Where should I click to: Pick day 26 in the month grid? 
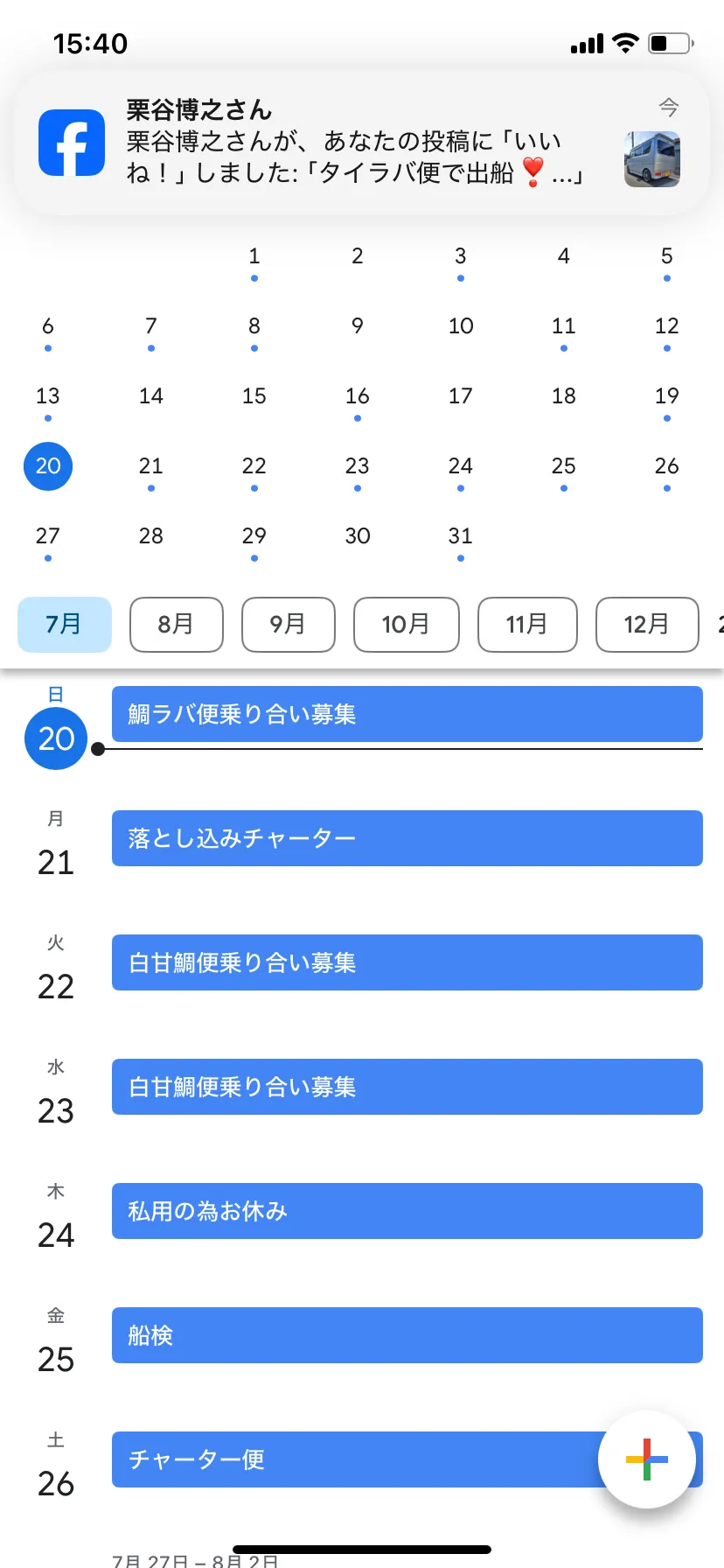pyautogui.click(x=666, y=466)
